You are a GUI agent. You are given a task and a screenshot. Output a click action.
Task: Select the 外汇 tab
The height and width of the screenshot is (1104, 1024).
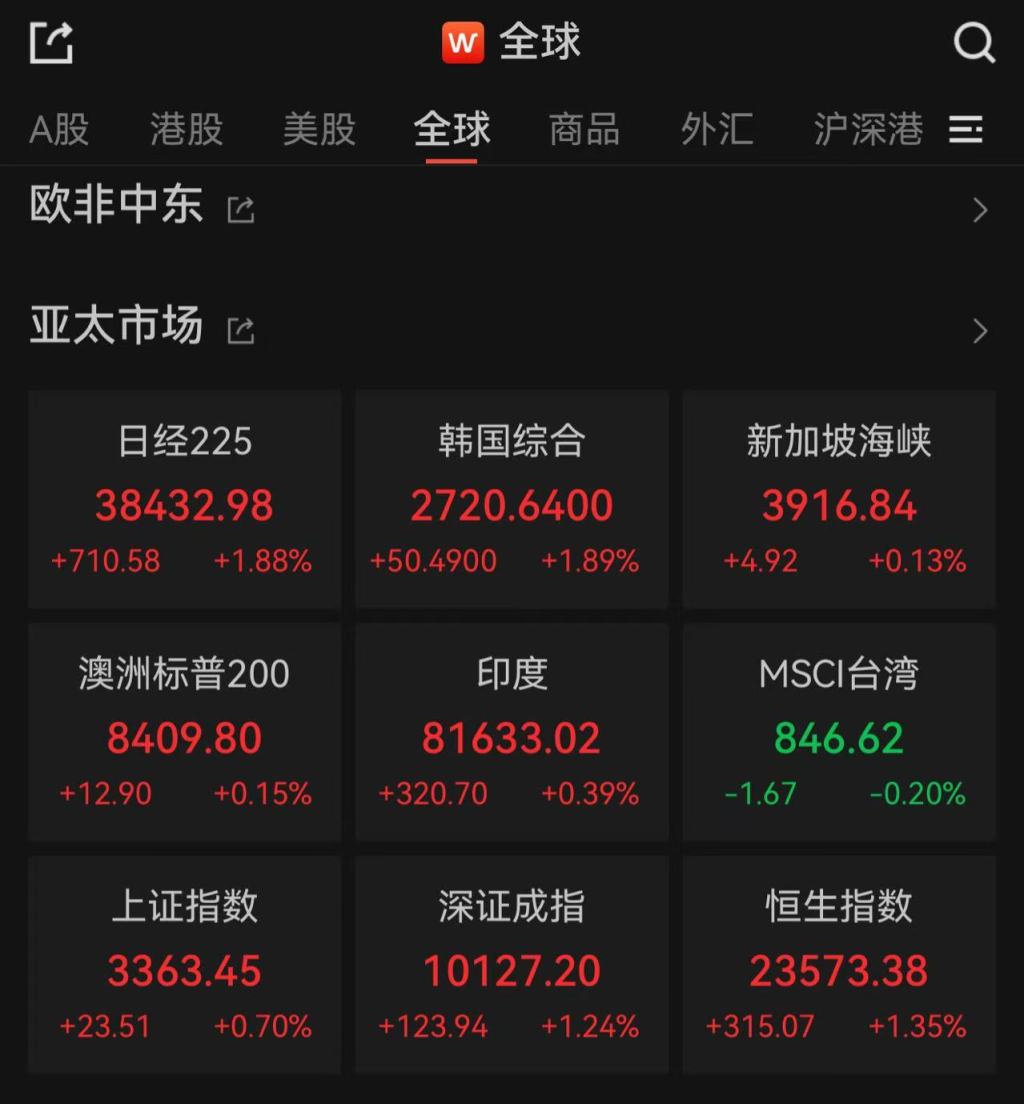[717, 129]
